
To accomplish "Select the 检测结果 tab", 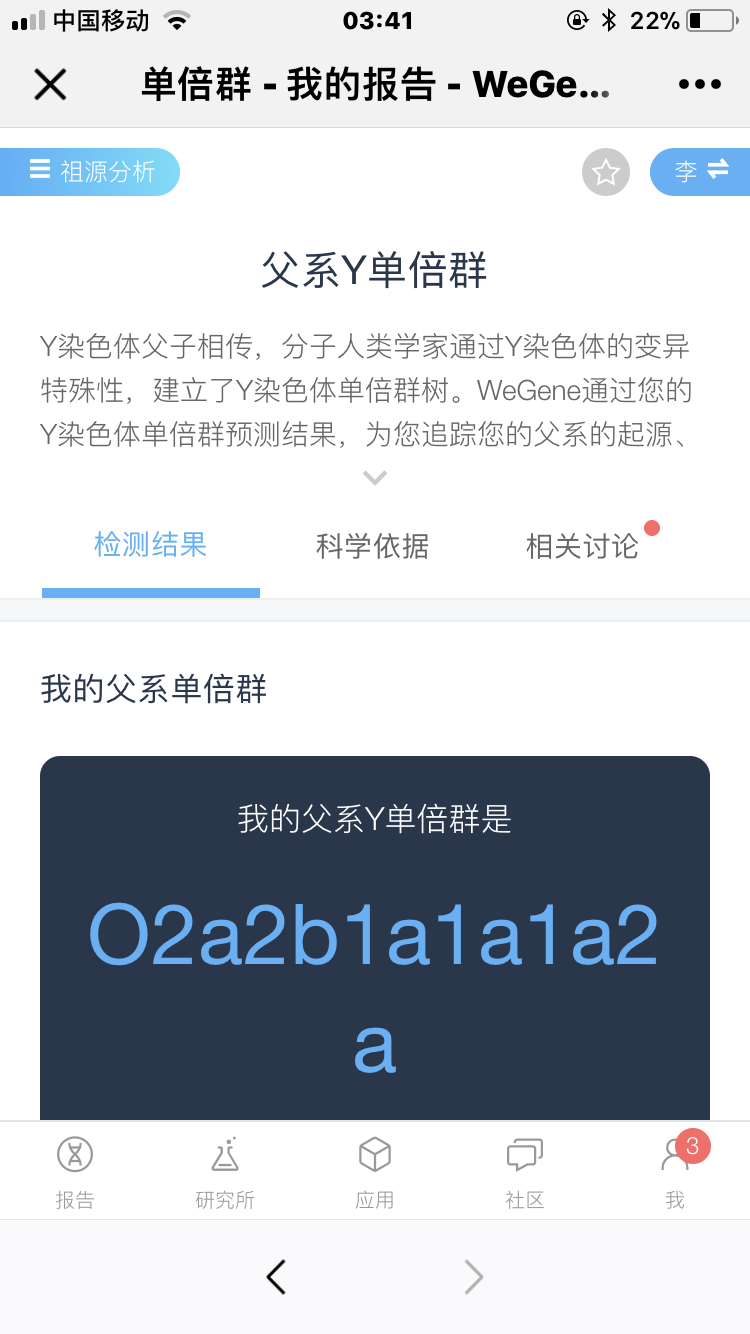I will tap(151, 545).
